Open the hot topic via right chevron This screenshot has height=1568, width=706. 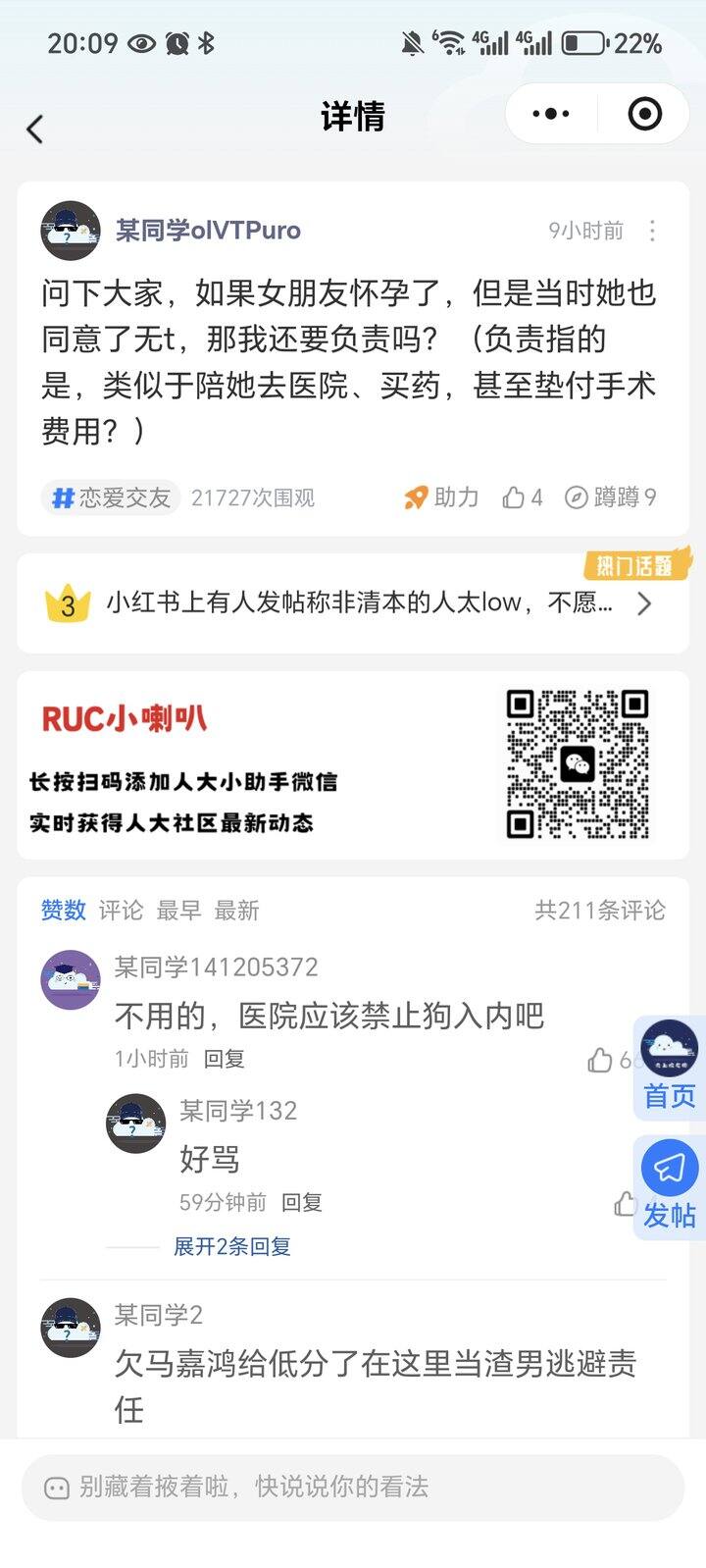click(x=644, y=603)
